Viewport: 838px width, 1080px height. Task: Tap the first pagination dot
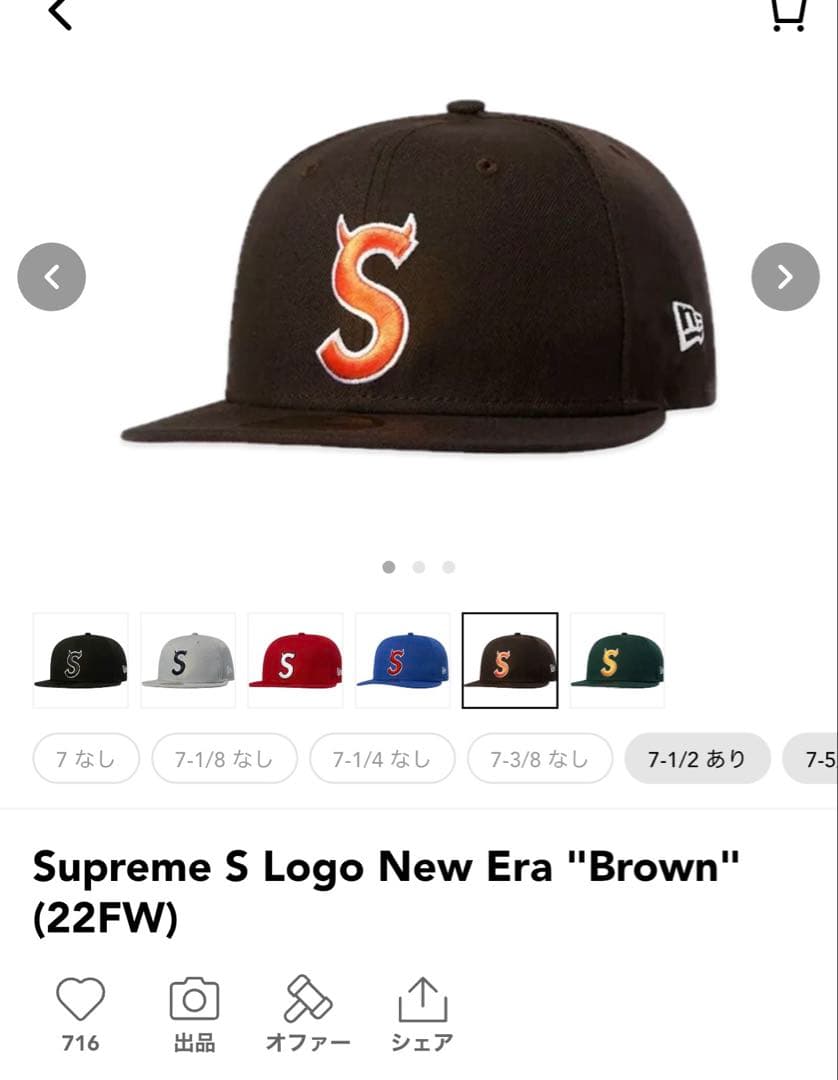point(389,567)
